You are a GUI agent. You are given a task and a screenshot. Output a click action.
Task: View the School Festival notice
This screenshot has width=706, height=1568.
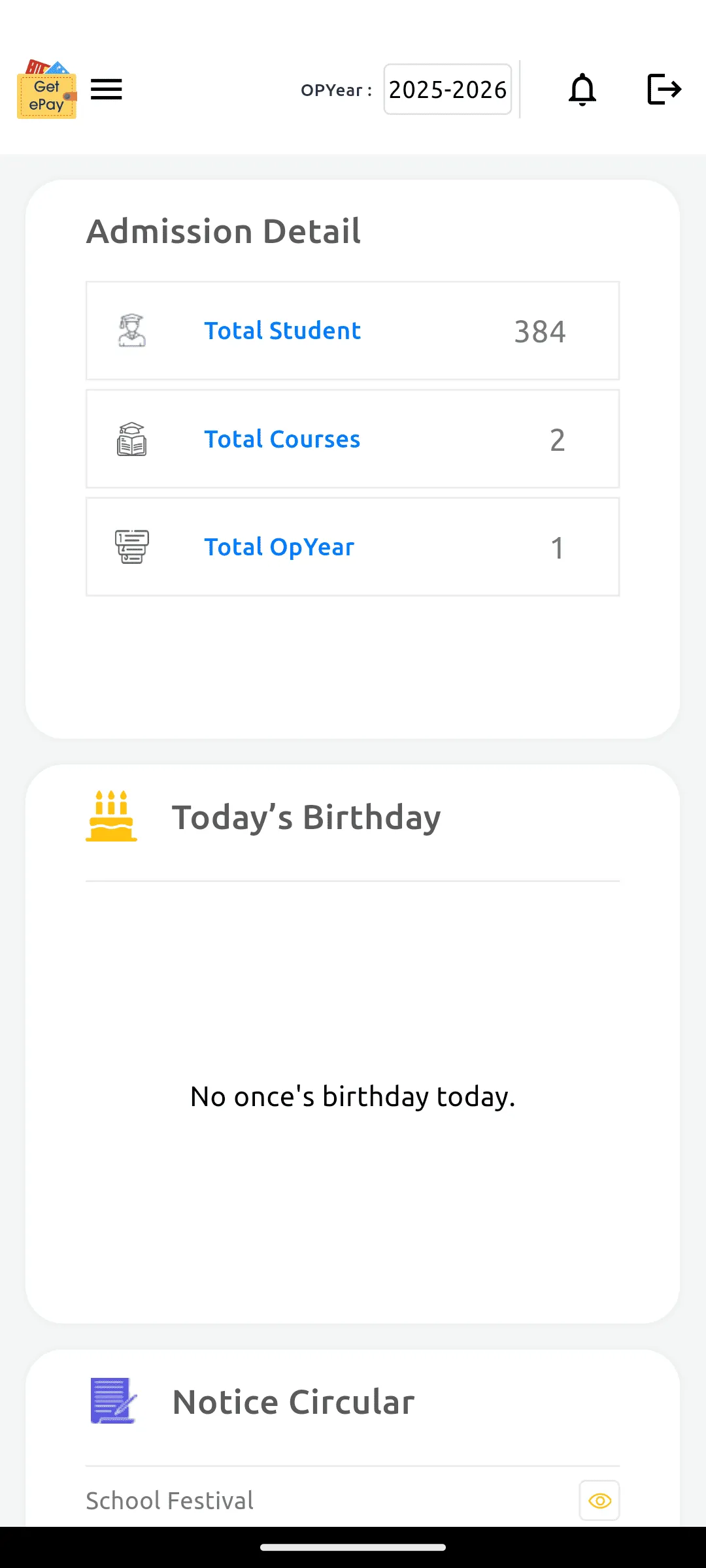pos(599,1501)
